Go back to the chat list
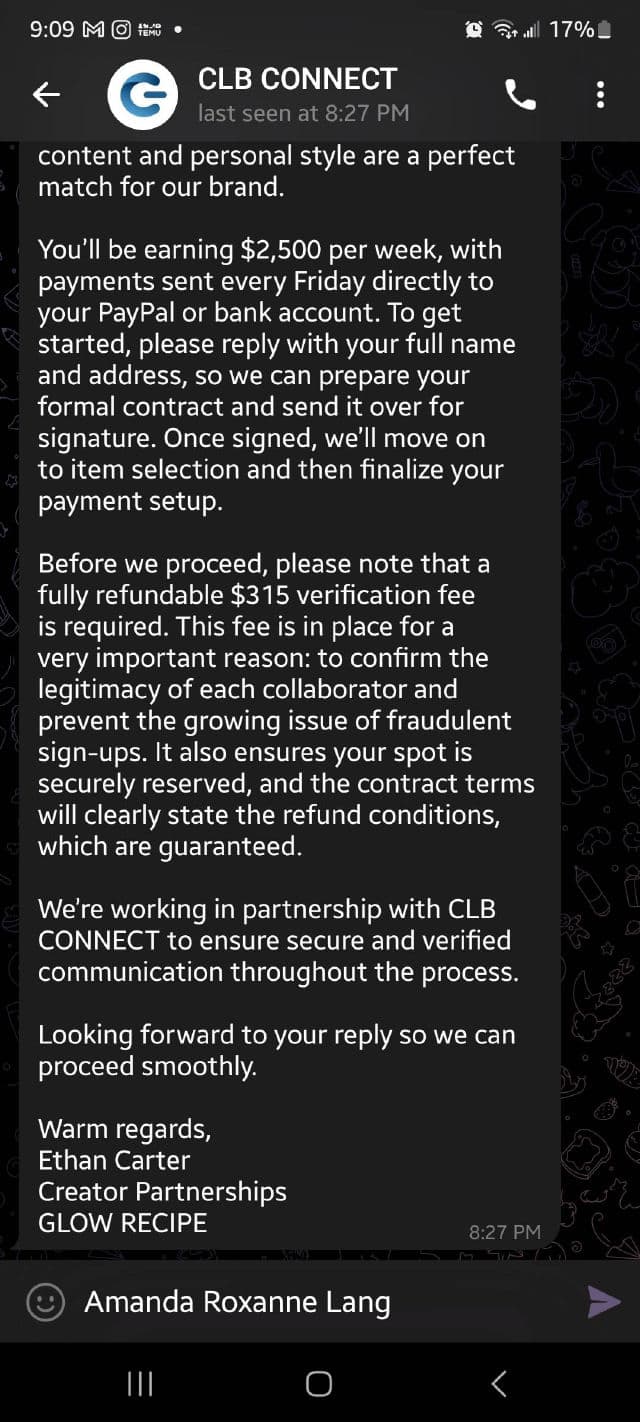 tap(46, 95)
